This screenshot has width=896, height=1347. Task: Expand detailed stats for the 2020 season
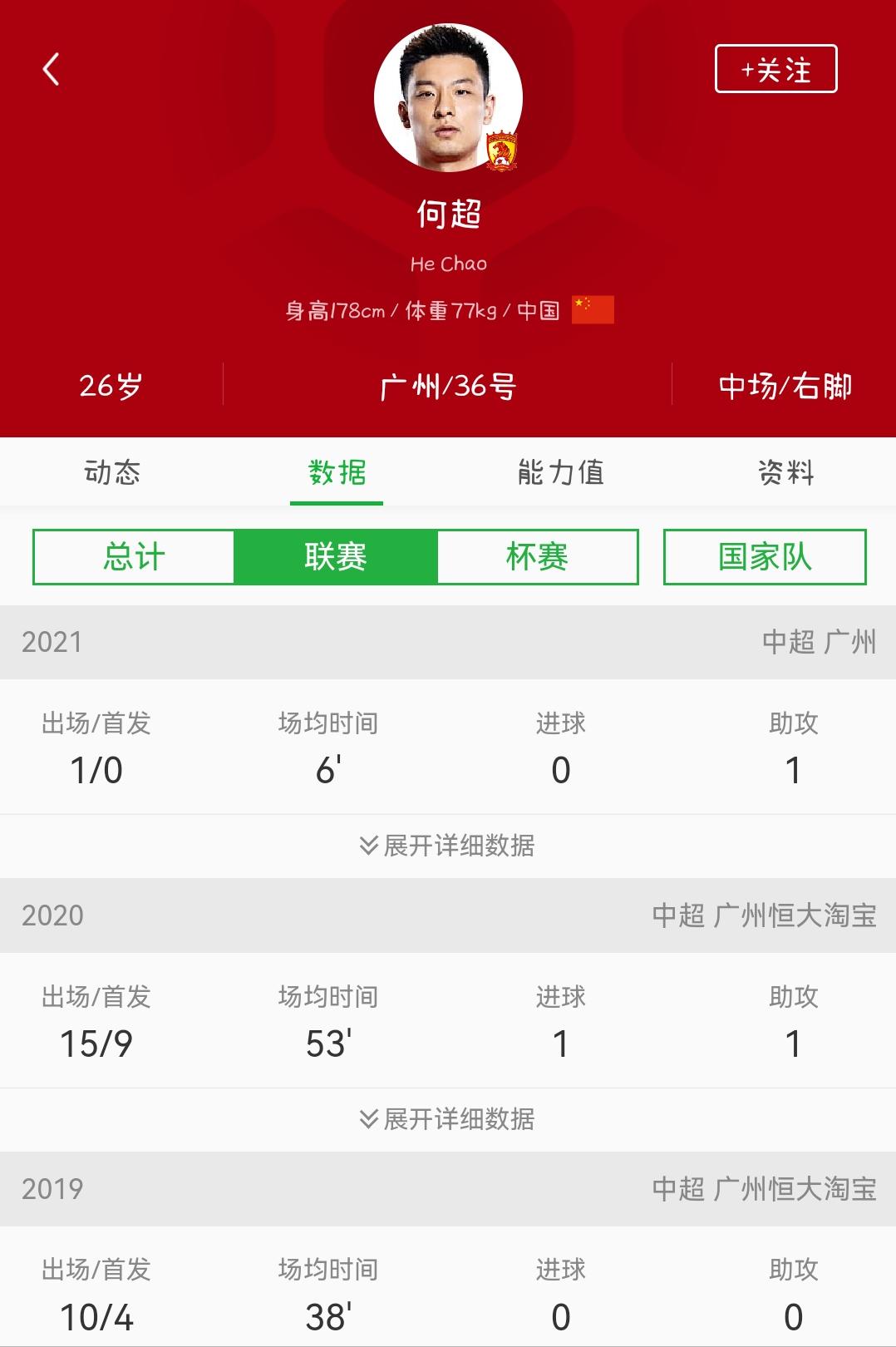(448, 1120)
